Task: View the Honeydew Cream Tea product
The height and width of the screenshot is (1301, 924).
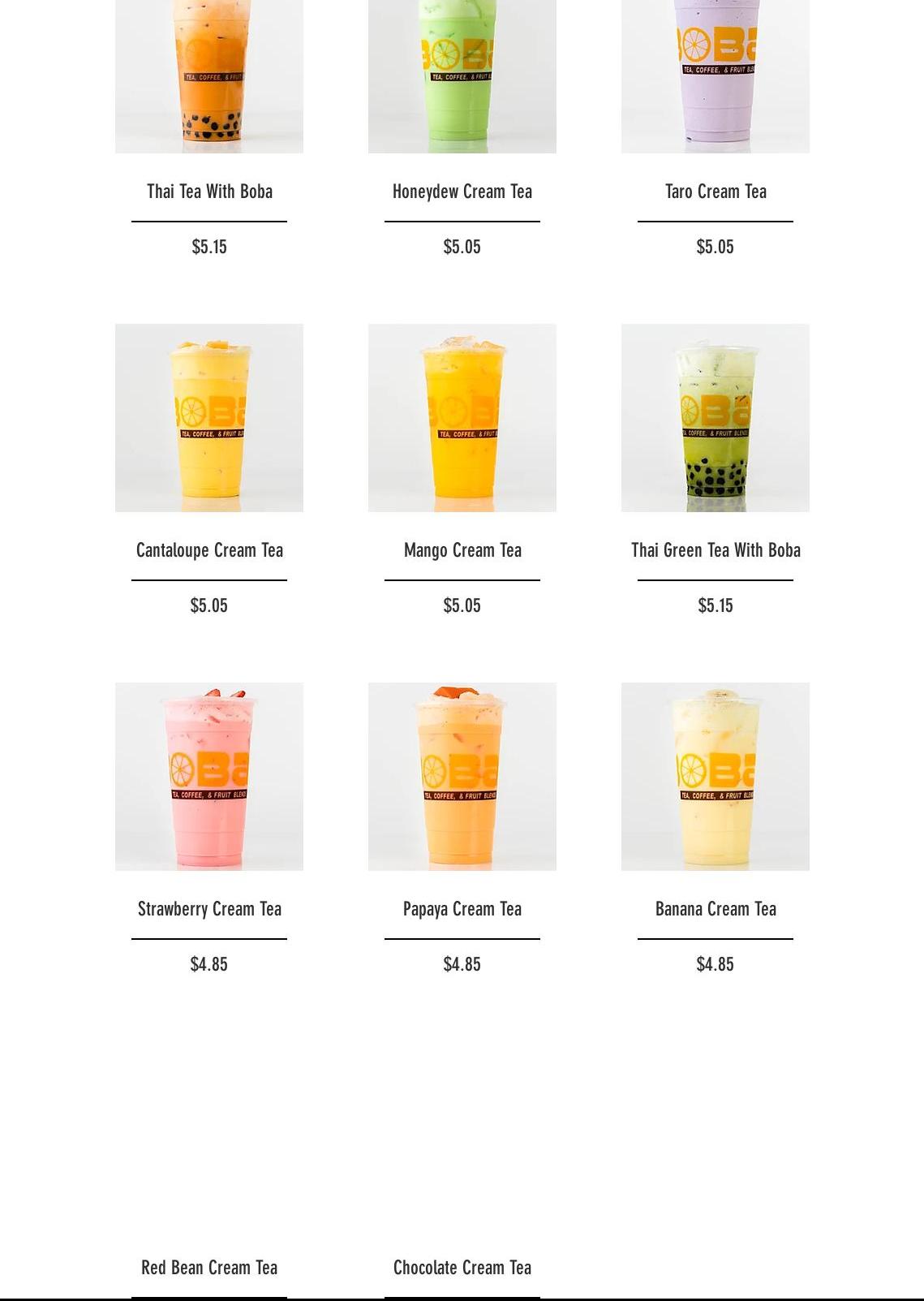Action: tap(462, 192)
